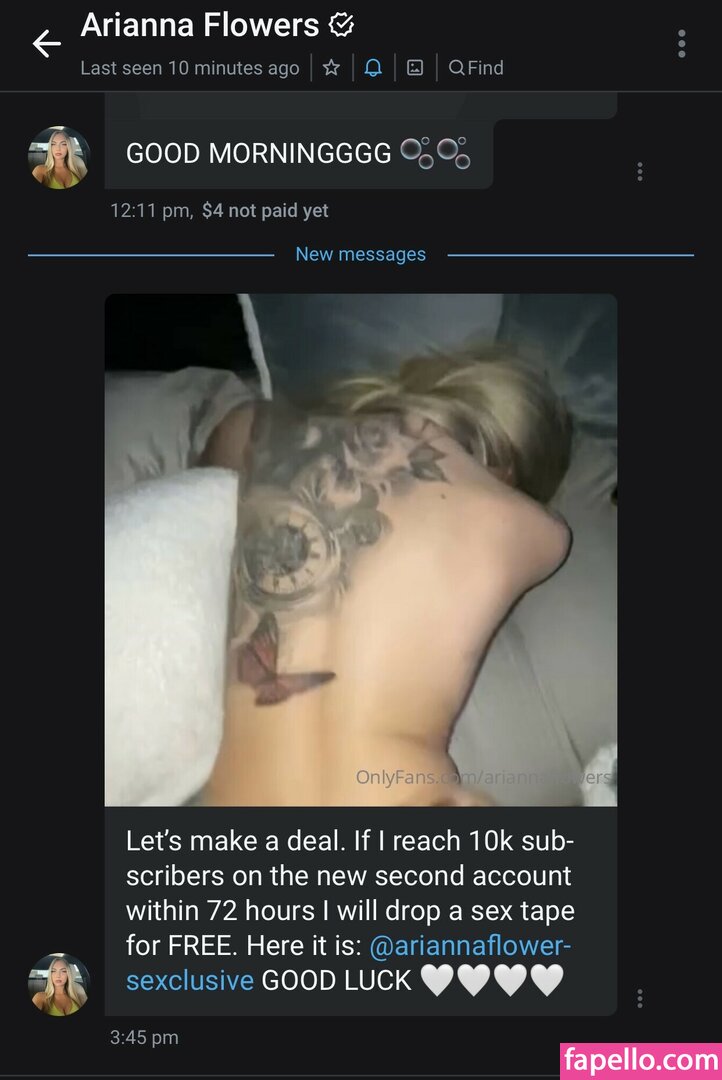The height and width of the screenshot is (1080, 722).
Task: Add chat to favorites with star
Action: click(x=331, y=68)
